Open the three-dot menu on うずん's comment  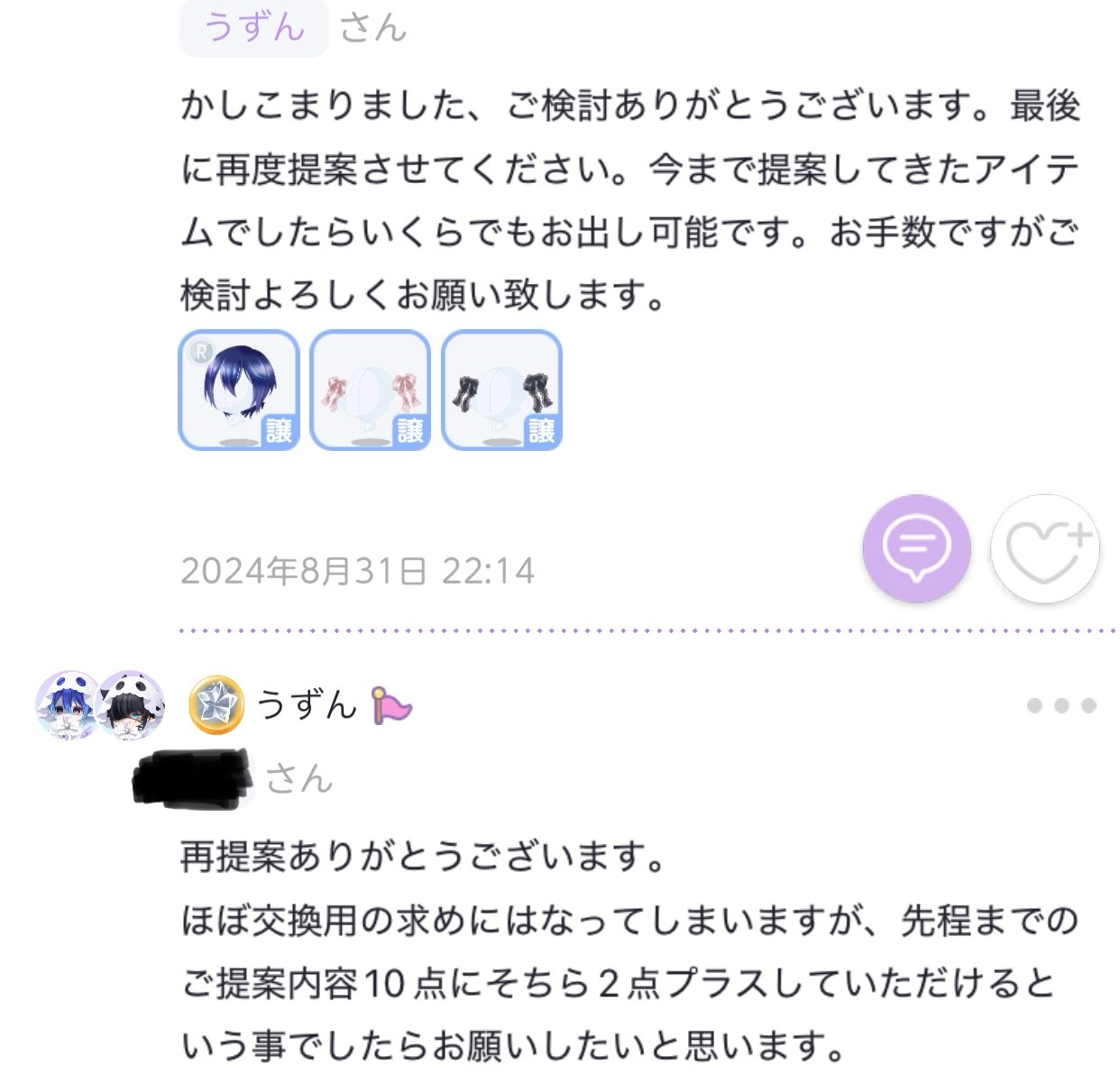[x=1061, y=705]
